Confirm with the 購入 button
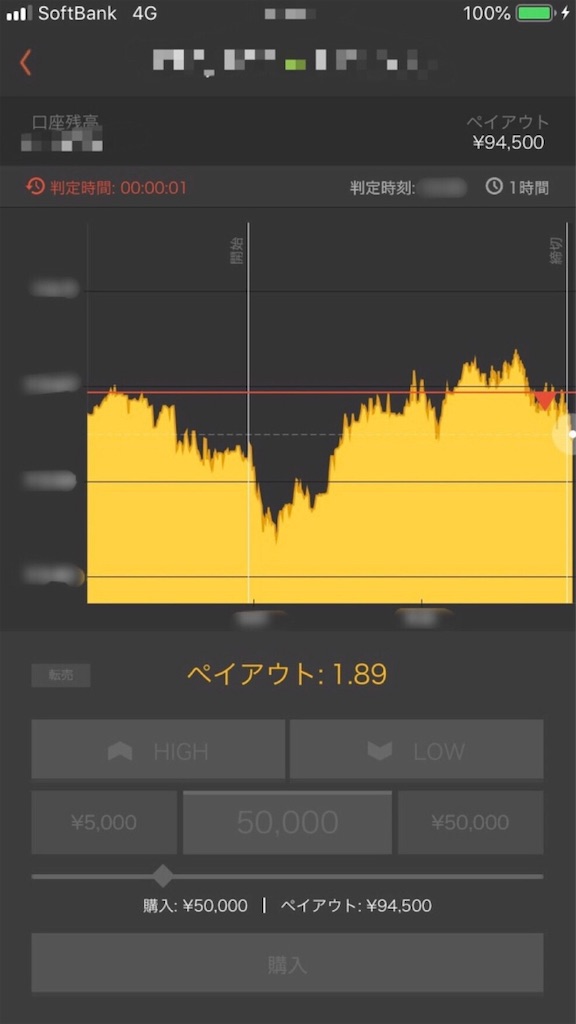576x1024 pixels. click(287, 963)
